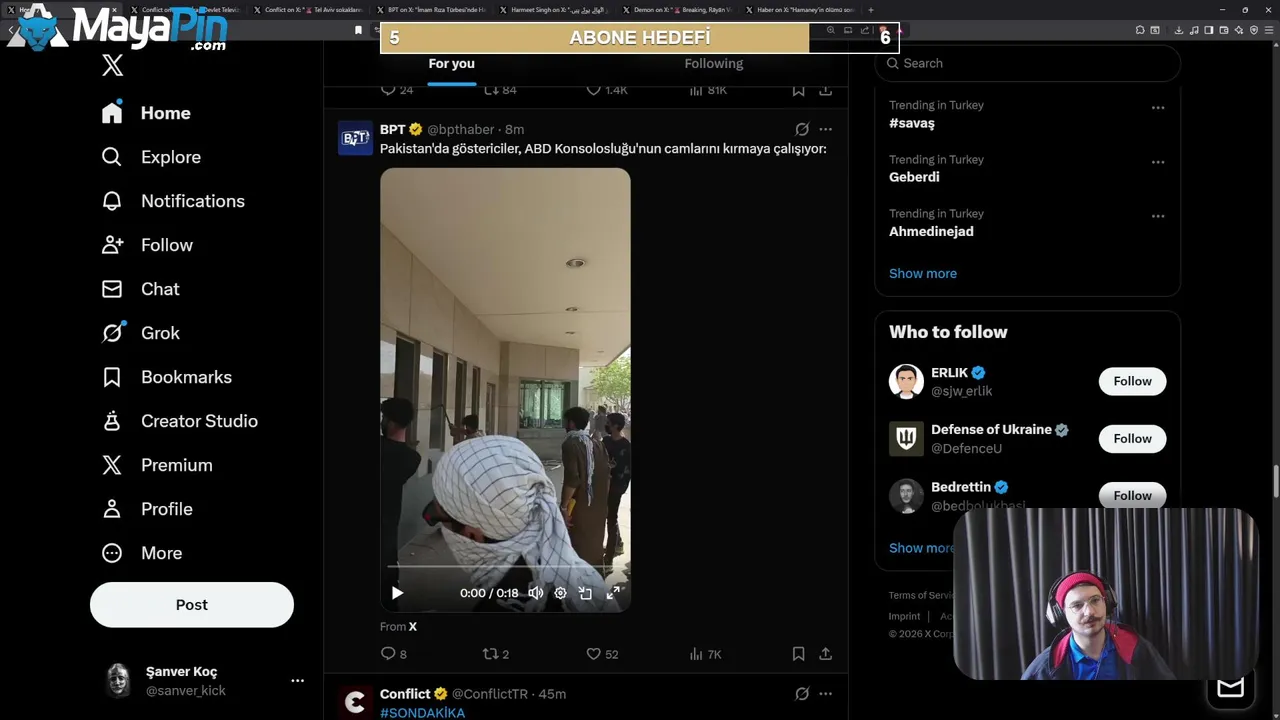Screen dimensions: 1280x720
Task: Play the BPT video
Action: (x=397, y=593)
